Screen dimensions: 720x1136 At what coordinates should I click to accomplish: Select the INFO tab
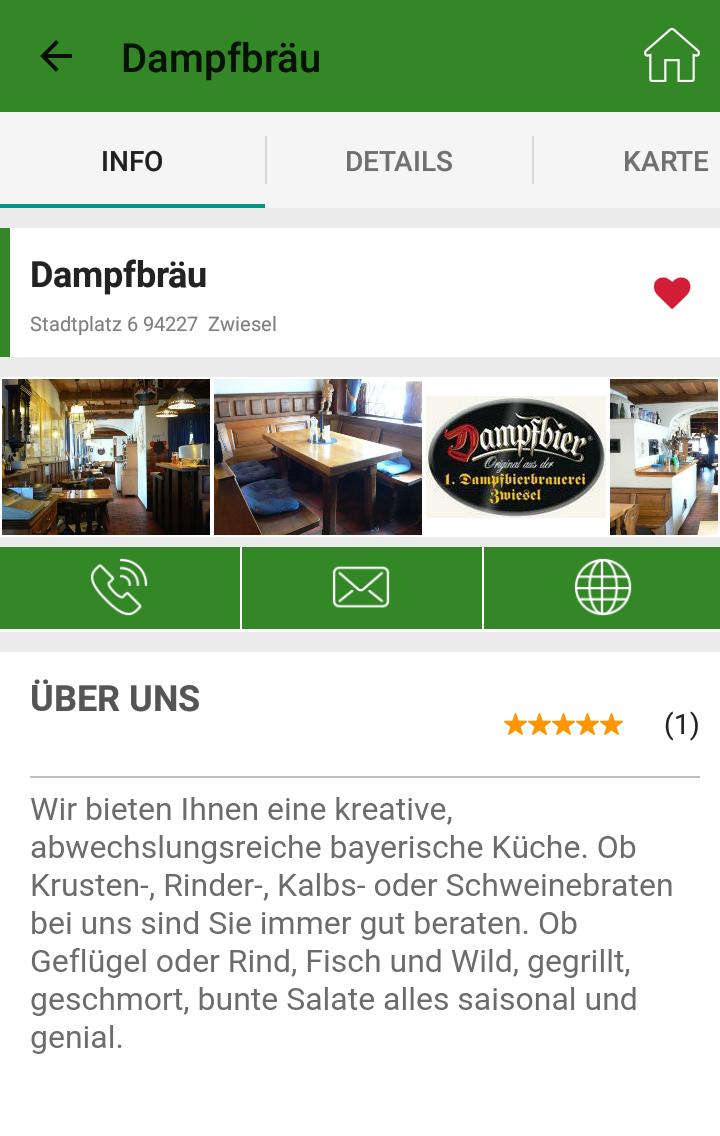132,161
